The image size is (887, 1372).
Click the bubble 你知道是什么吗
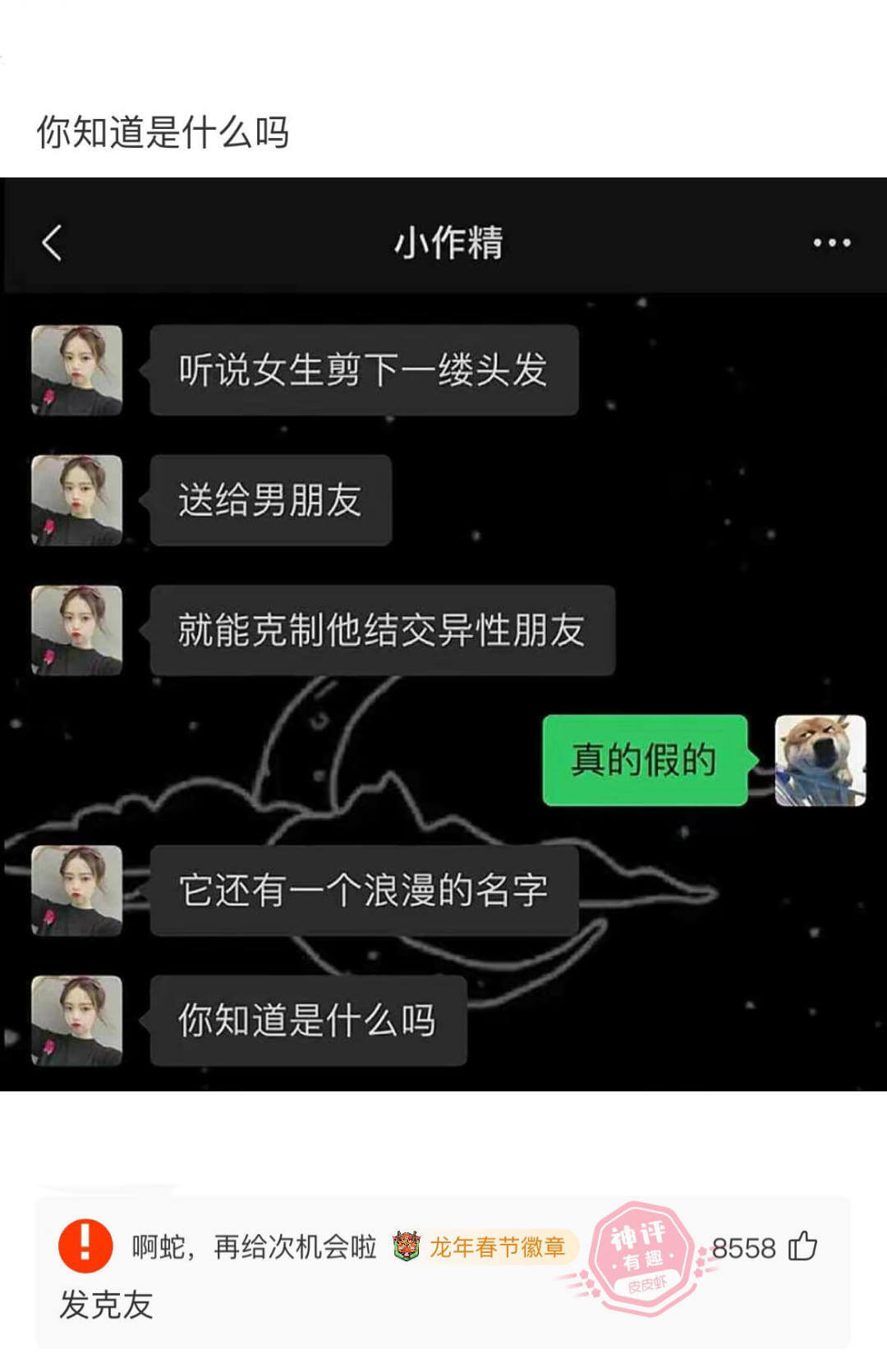(x=309, y=1020)
